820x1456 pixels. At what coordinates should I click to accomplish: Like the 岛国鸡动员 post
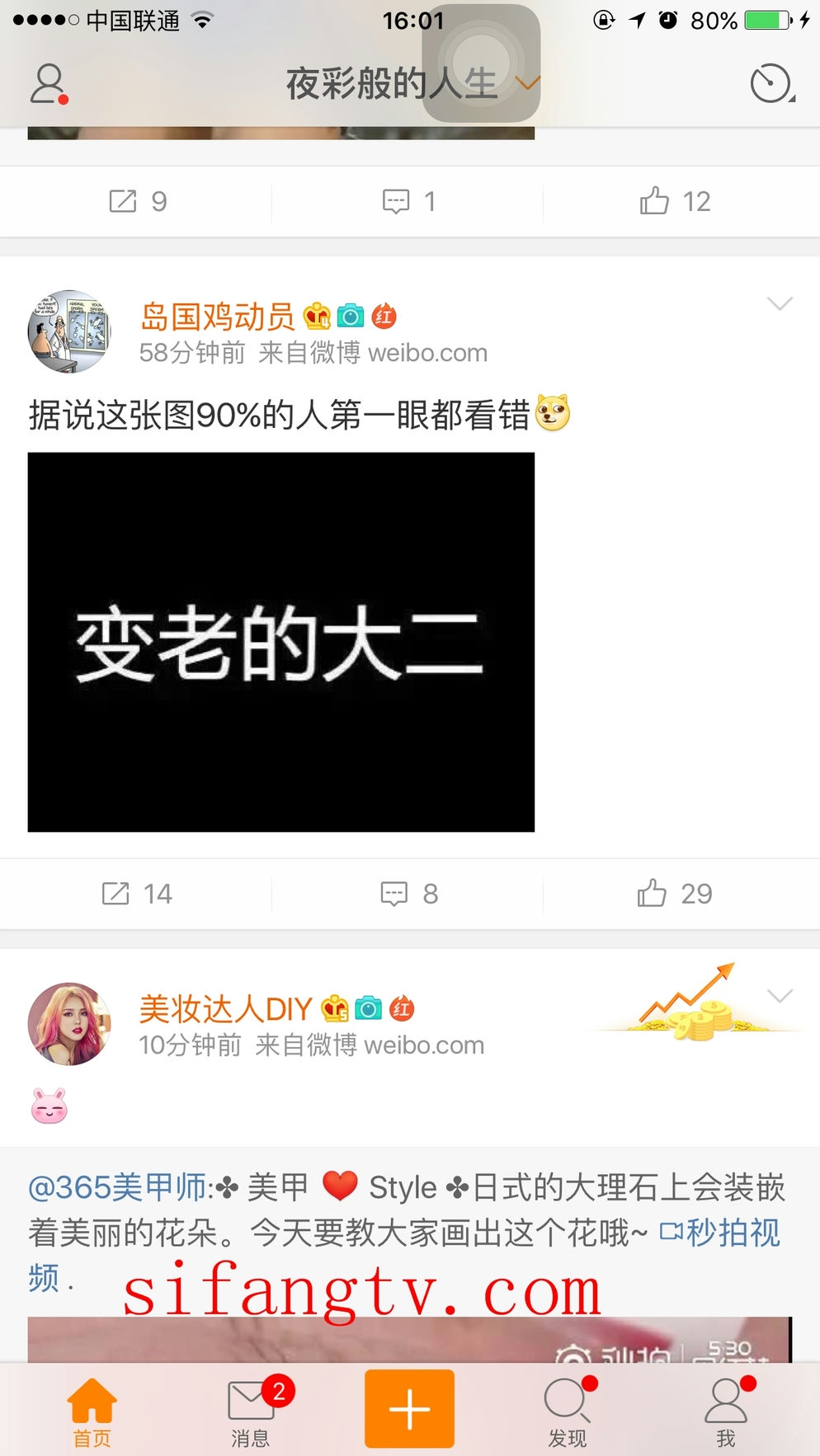coord(674,894)
